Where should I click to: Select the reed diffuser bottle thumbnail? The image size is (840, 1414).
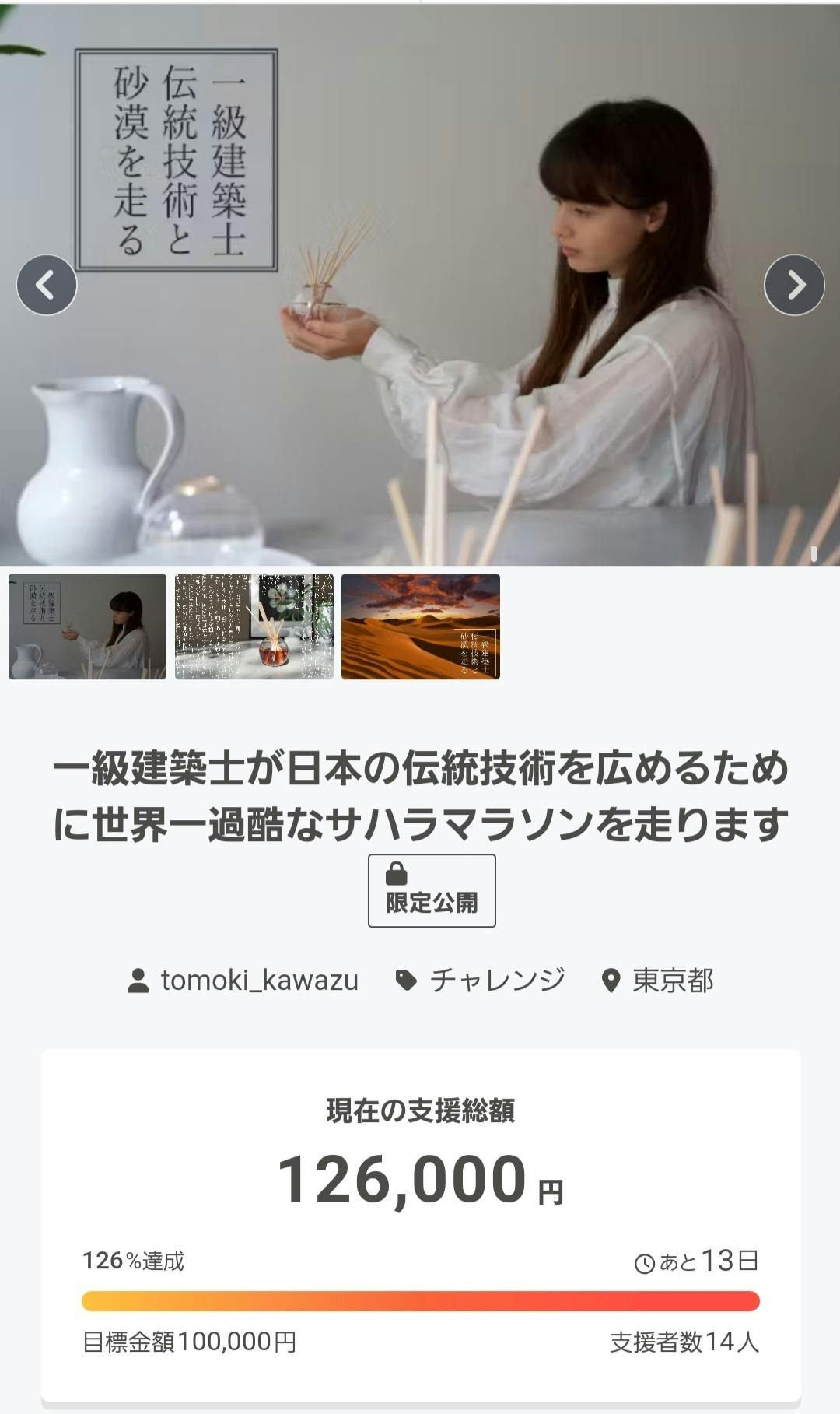point(254,626)
